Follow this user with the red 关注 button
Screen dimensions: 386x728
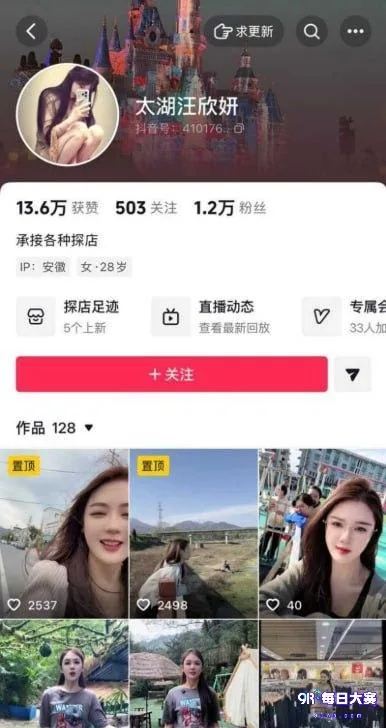[172, 374]
